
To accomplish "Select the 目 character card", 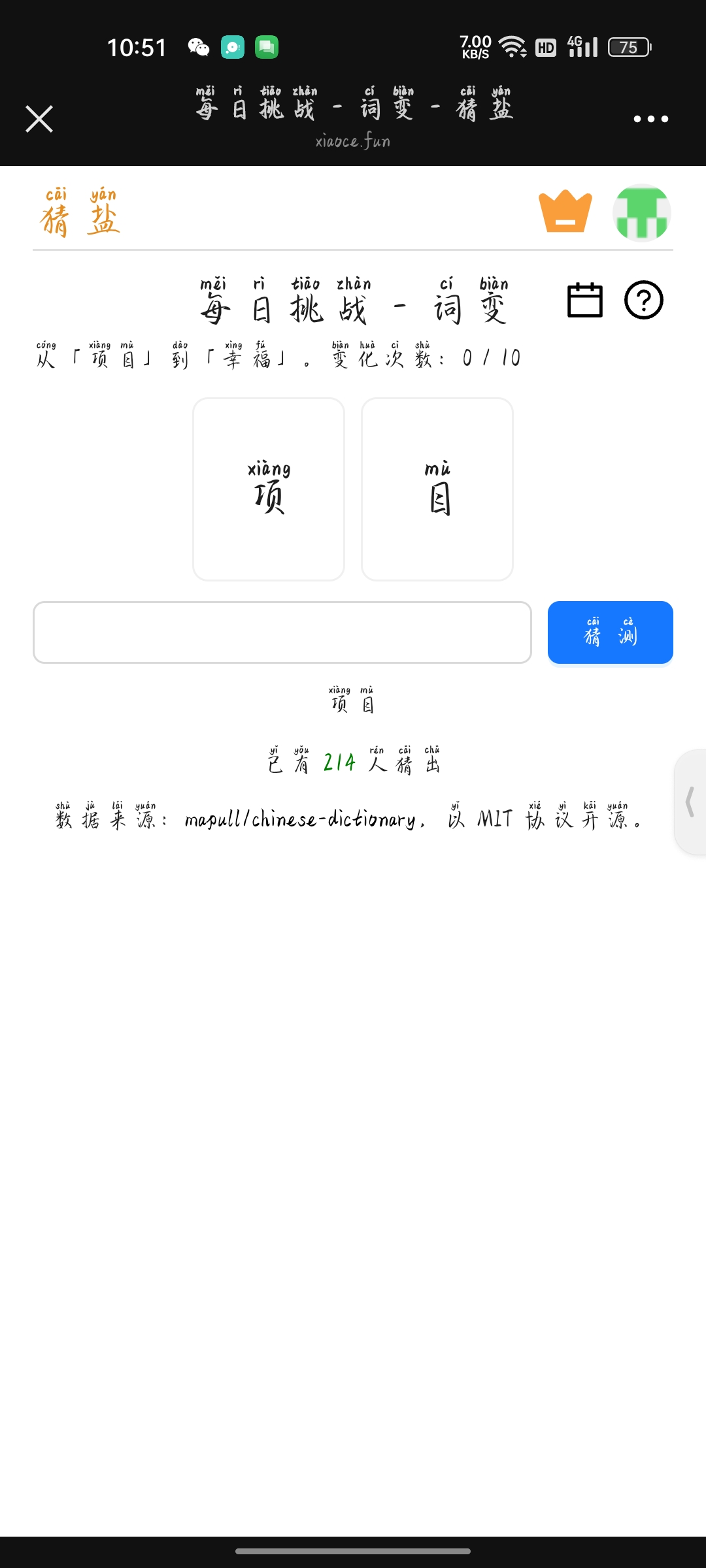I will [x=437, y=489].
